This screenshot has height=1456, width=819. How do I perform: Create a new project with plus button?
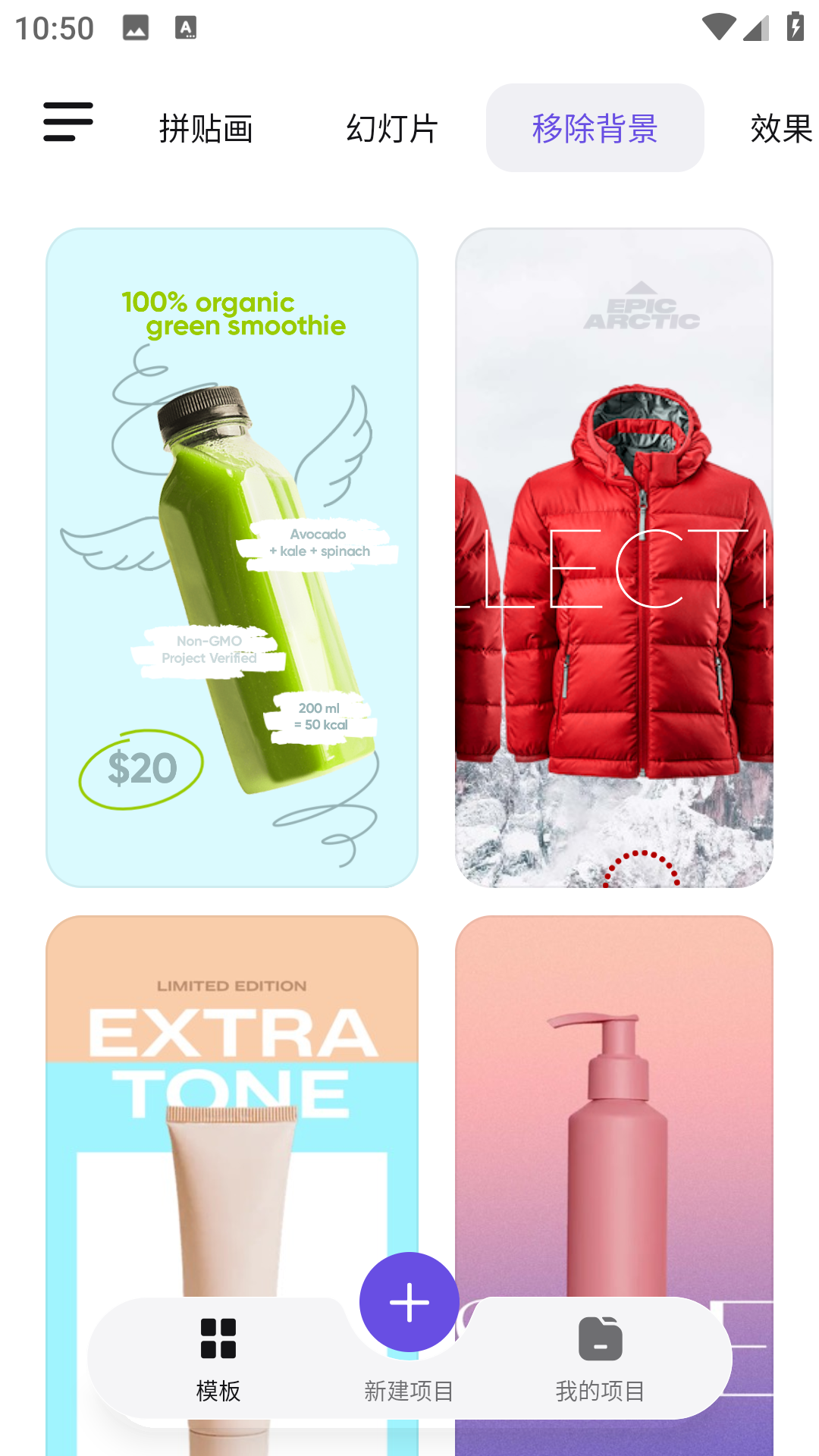pyautogui.click(x=409, y=1302)
